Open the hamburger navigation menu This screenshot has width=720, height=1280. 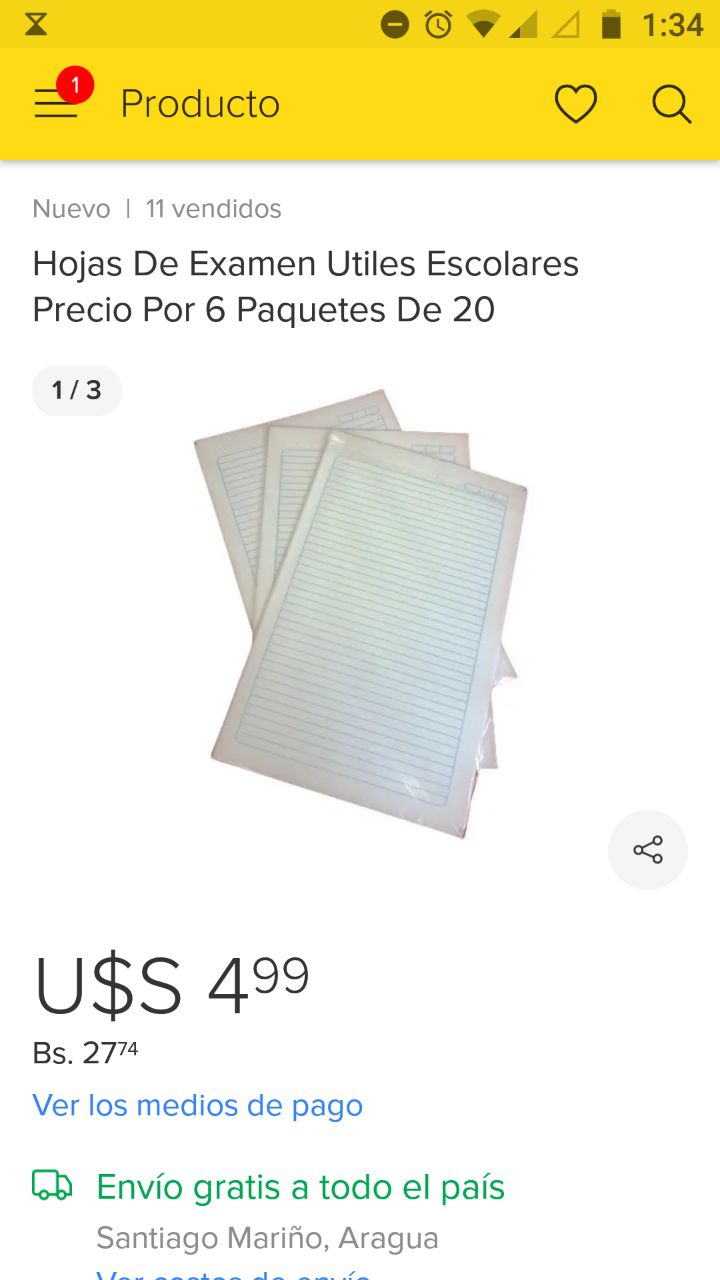point(56,104)
